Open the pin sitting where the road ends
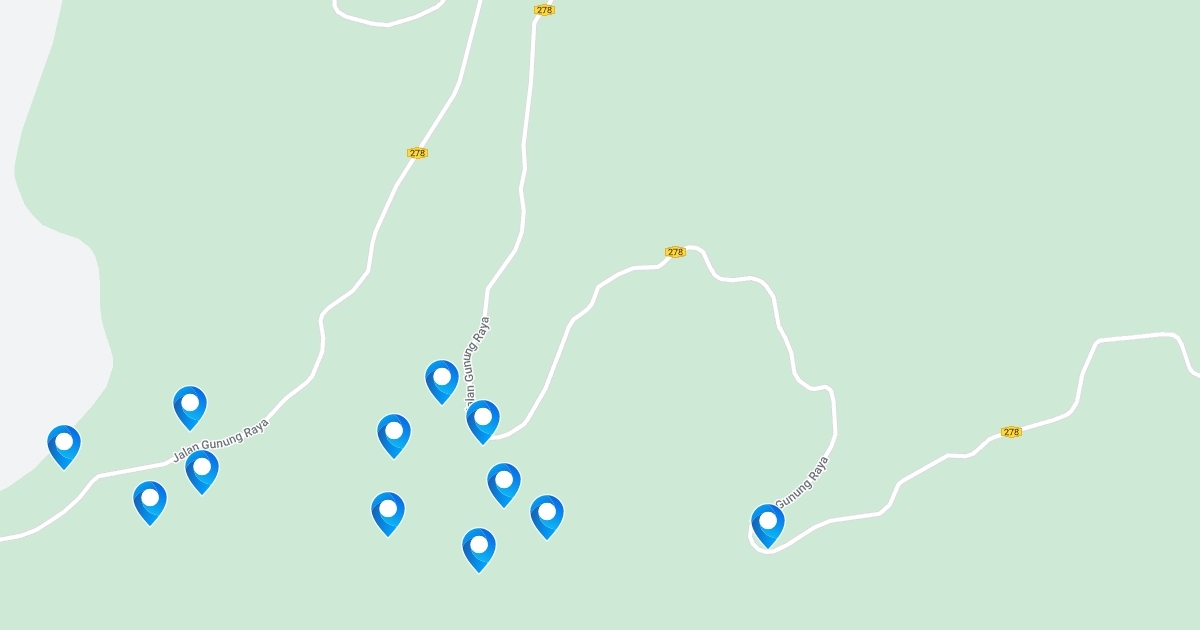 (x=483, y=420)
